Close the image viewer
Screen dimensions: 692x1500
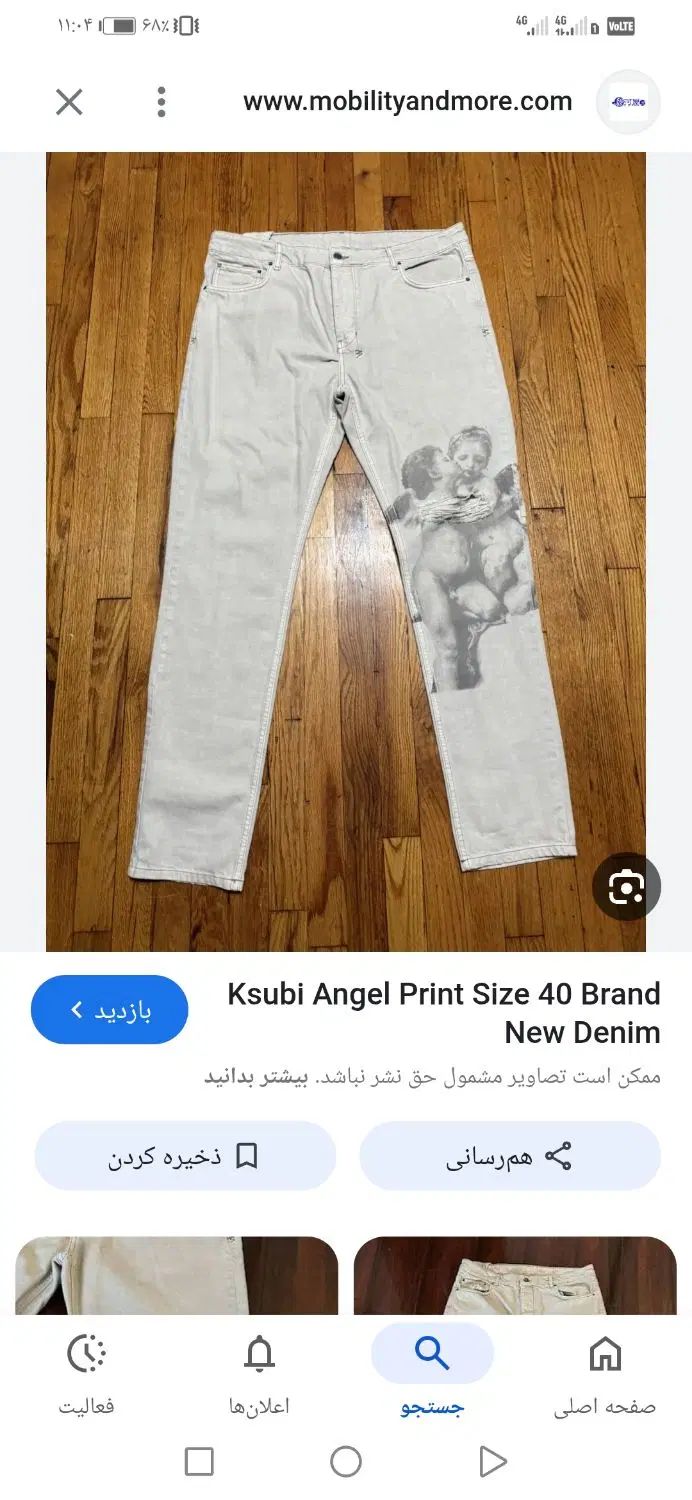click(69, 102)
